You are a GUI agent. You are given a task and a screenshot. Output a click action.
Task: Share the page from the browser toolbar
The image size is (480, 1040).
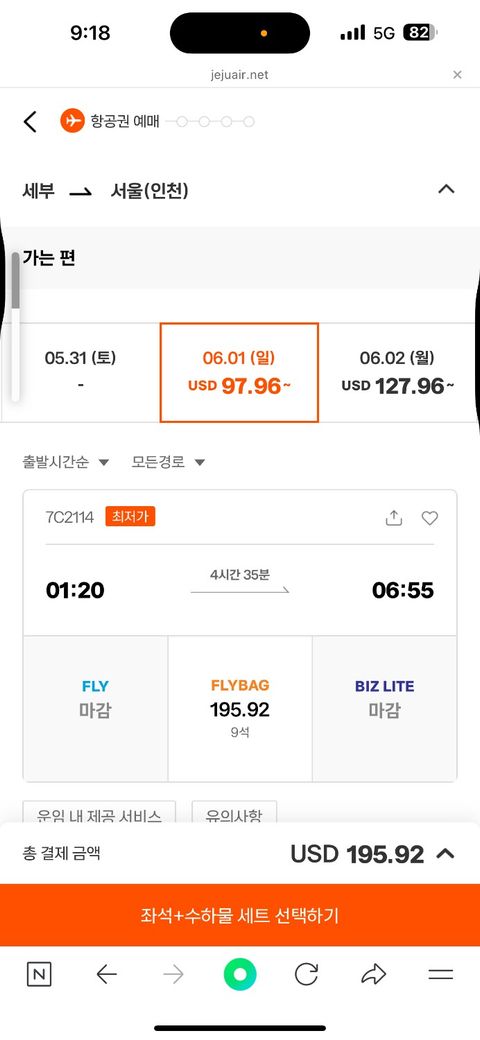point(373,974)
